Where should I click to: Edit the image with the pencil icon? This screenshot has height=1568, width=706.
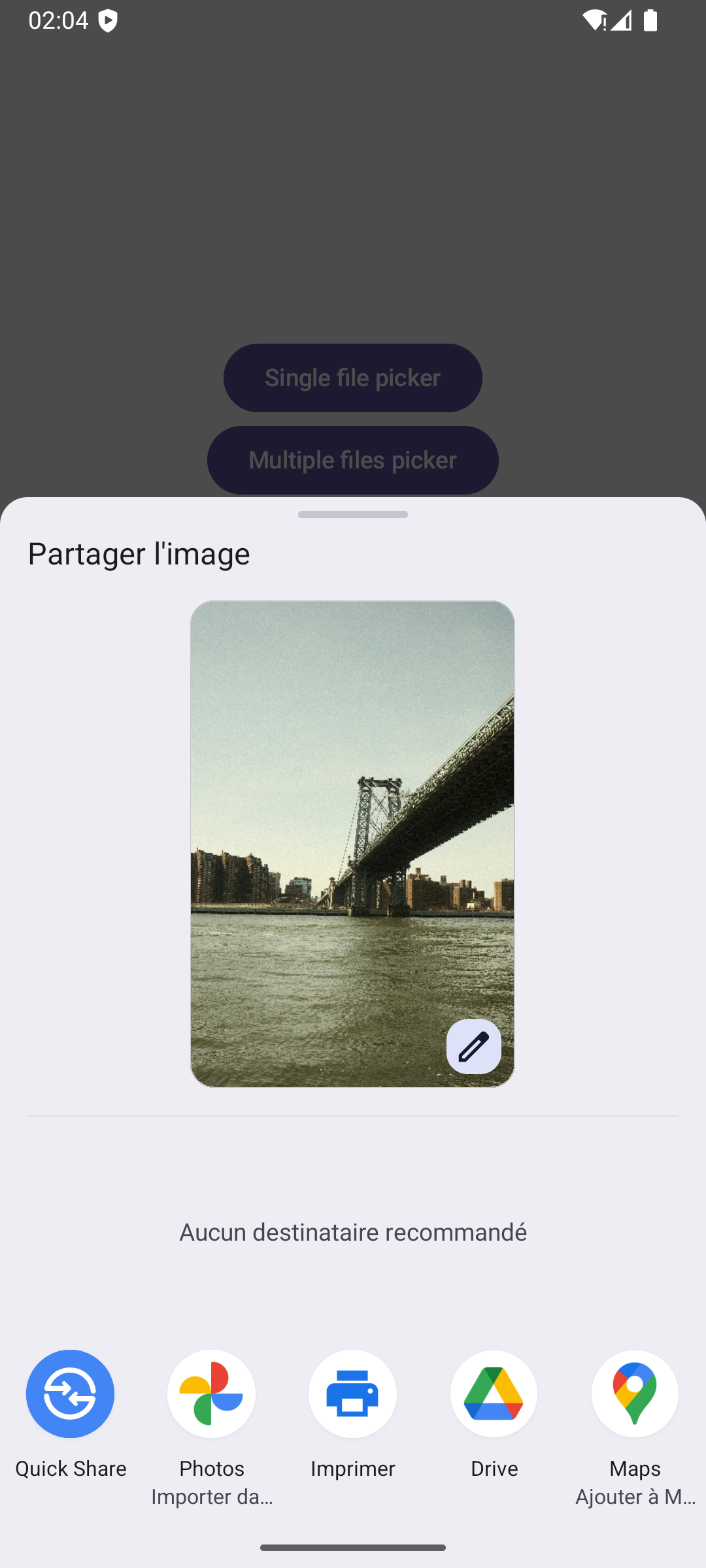click(473, 1047)
